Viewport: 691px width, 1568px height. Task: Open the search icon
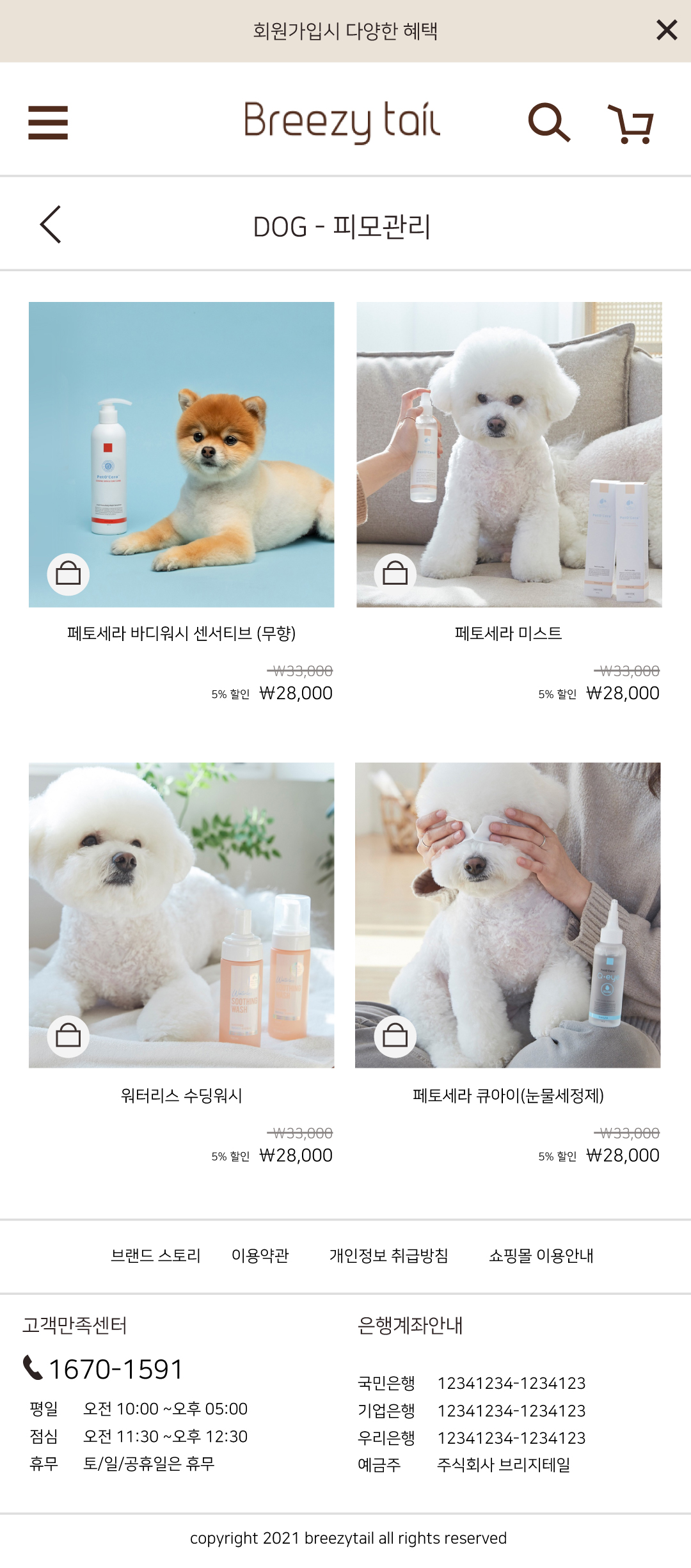548,122
